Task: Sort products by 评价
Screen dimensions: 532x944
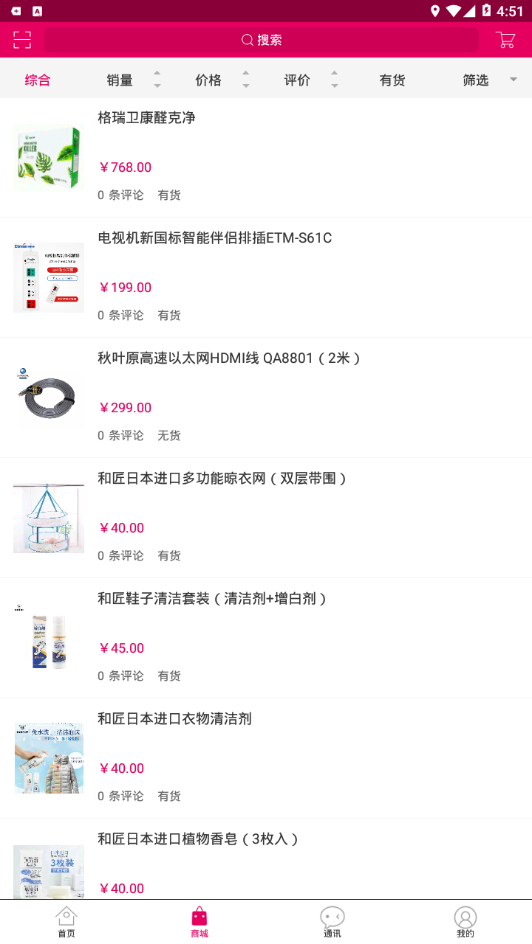Action: [x=310, y=80]
